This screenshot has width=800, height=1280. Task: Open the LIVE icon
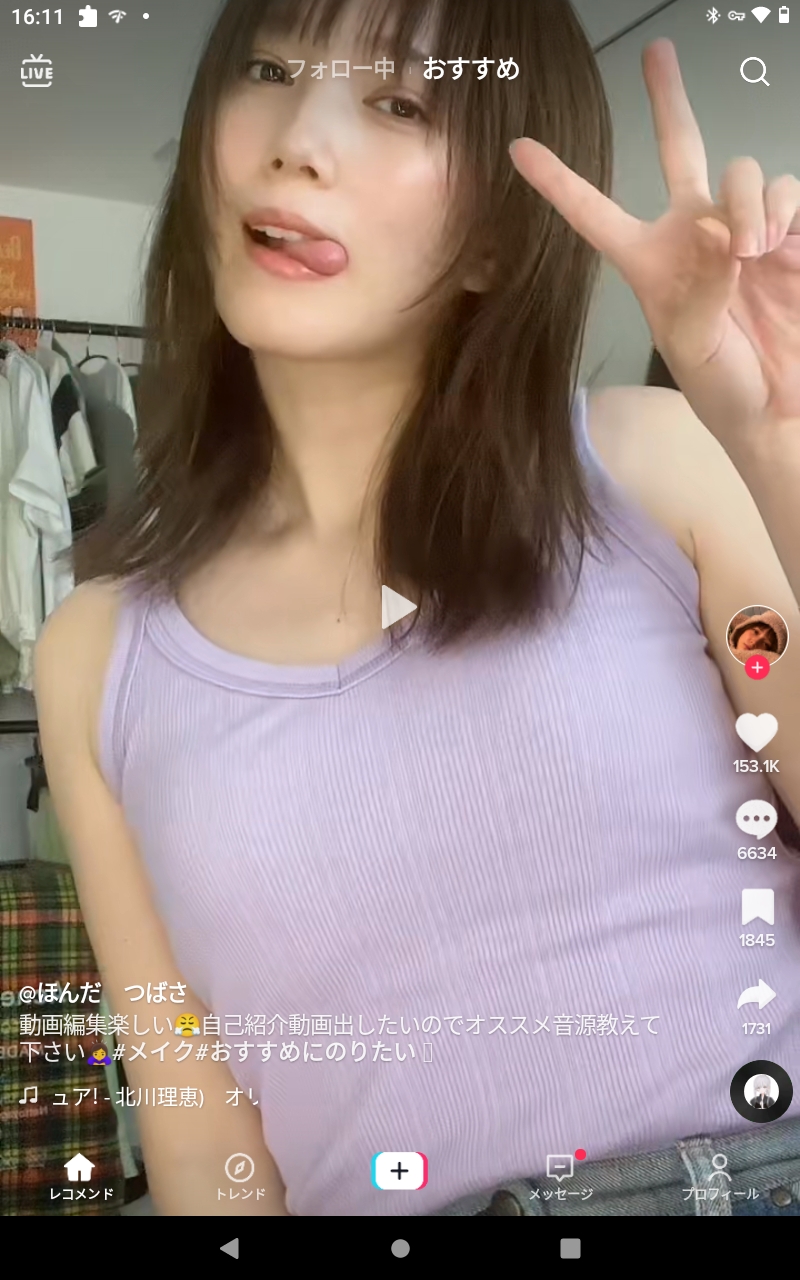[37, 71]
